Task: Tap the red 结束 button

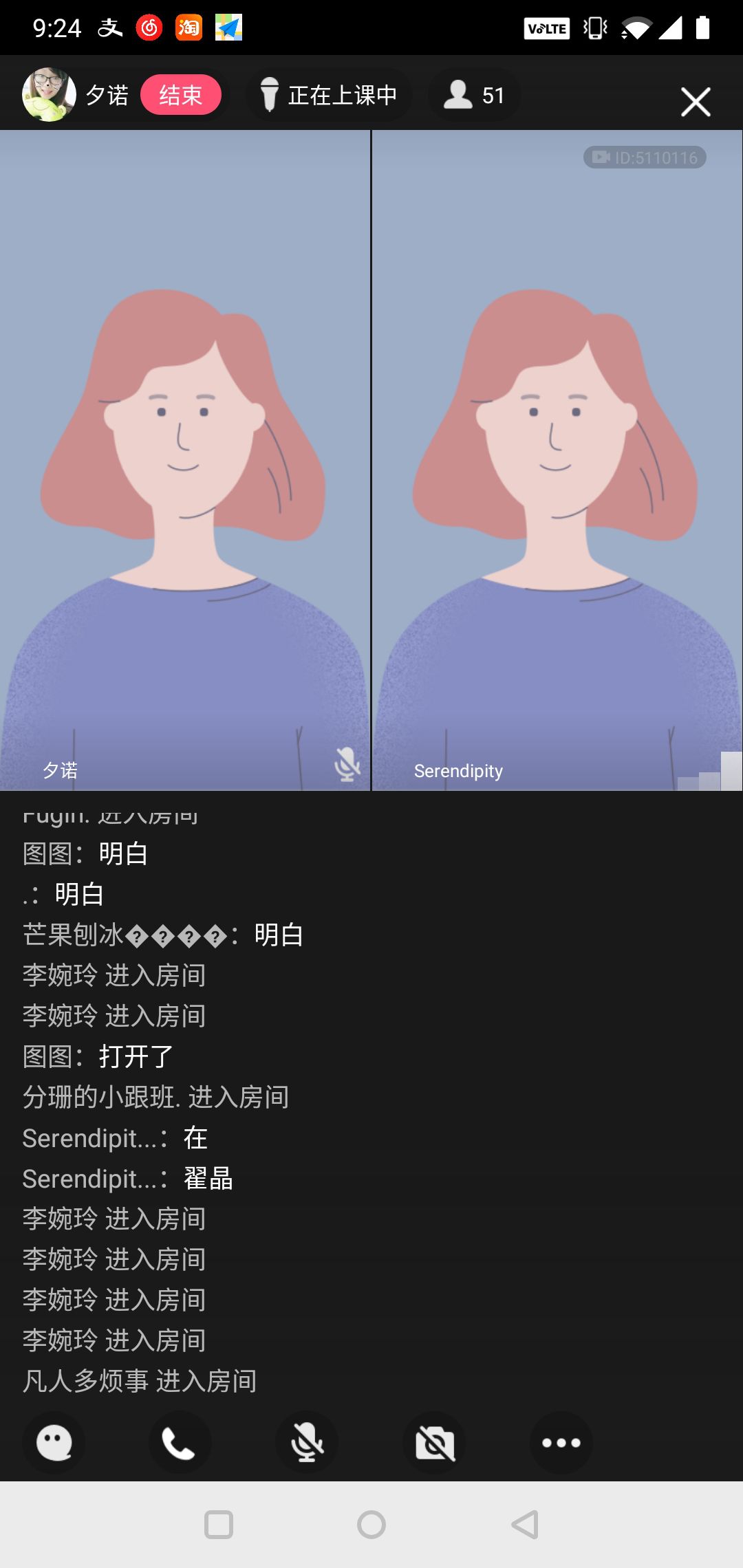Action: click(180, 95)
